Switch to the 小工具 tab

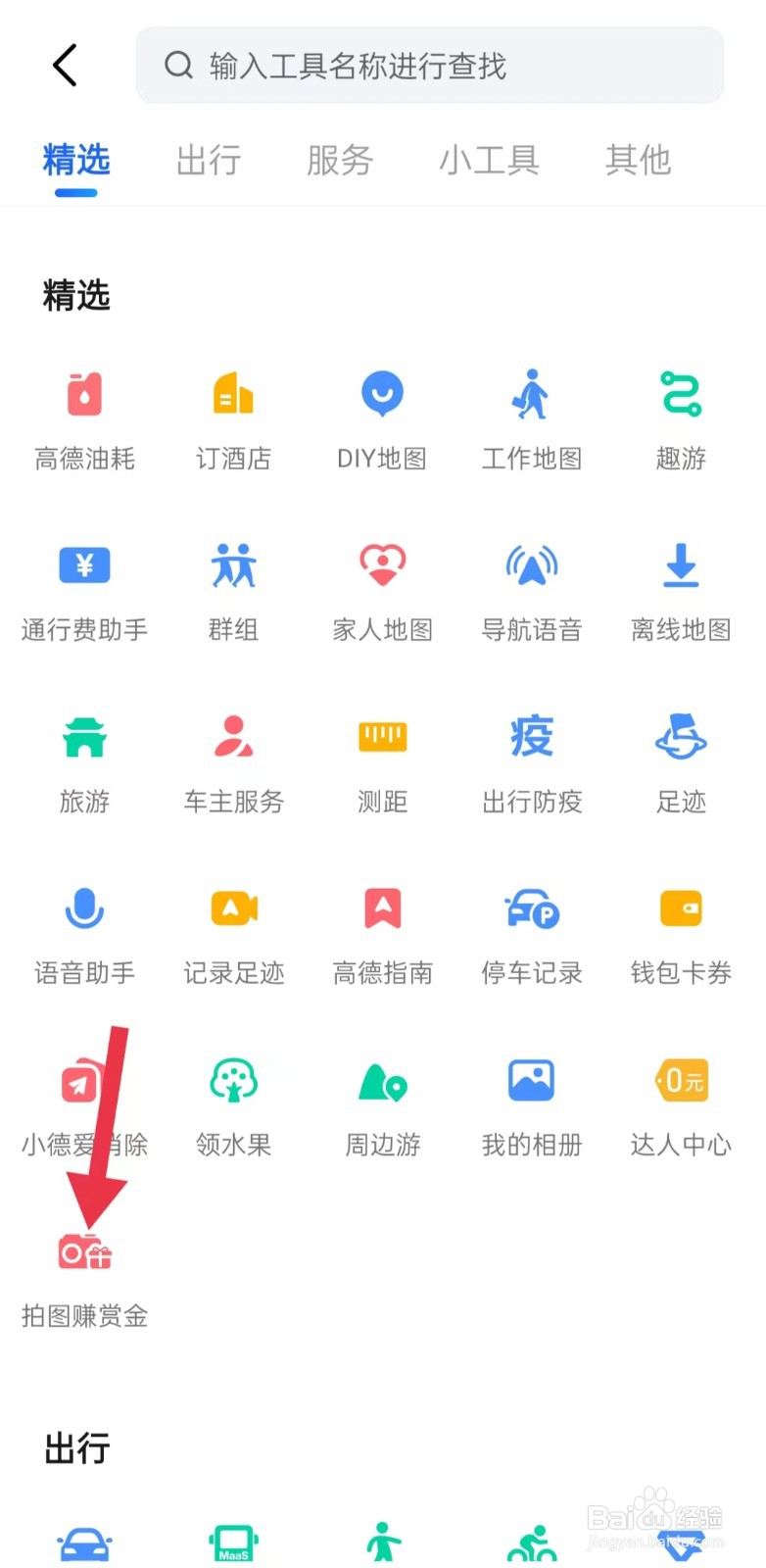pyautogui.click(x=490, y=160)
